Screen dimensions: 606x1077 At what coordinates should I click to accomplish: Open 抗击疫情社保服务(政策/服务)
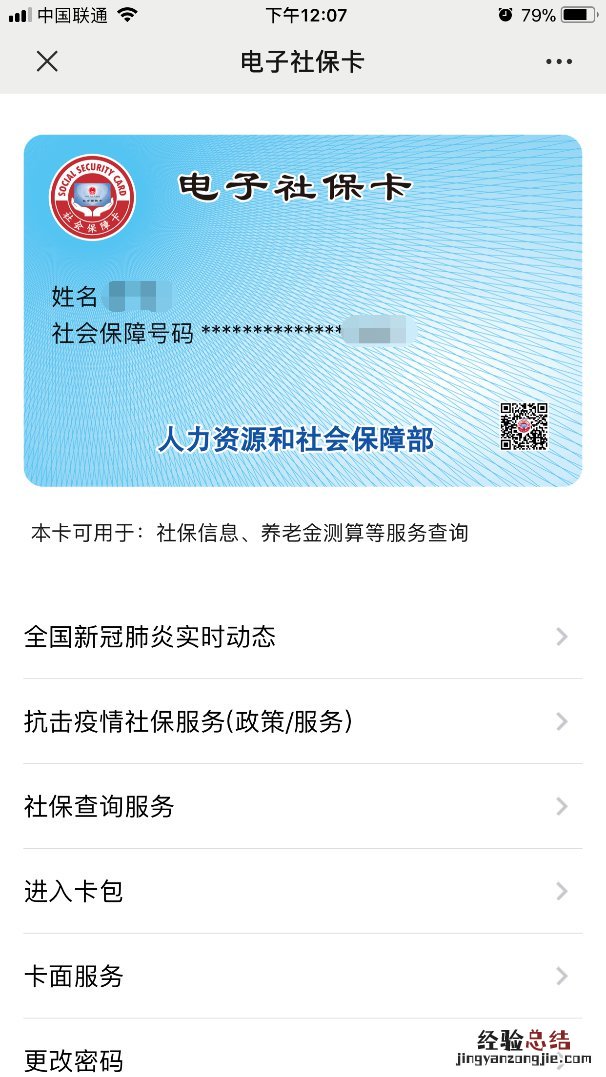click(300, 722)
